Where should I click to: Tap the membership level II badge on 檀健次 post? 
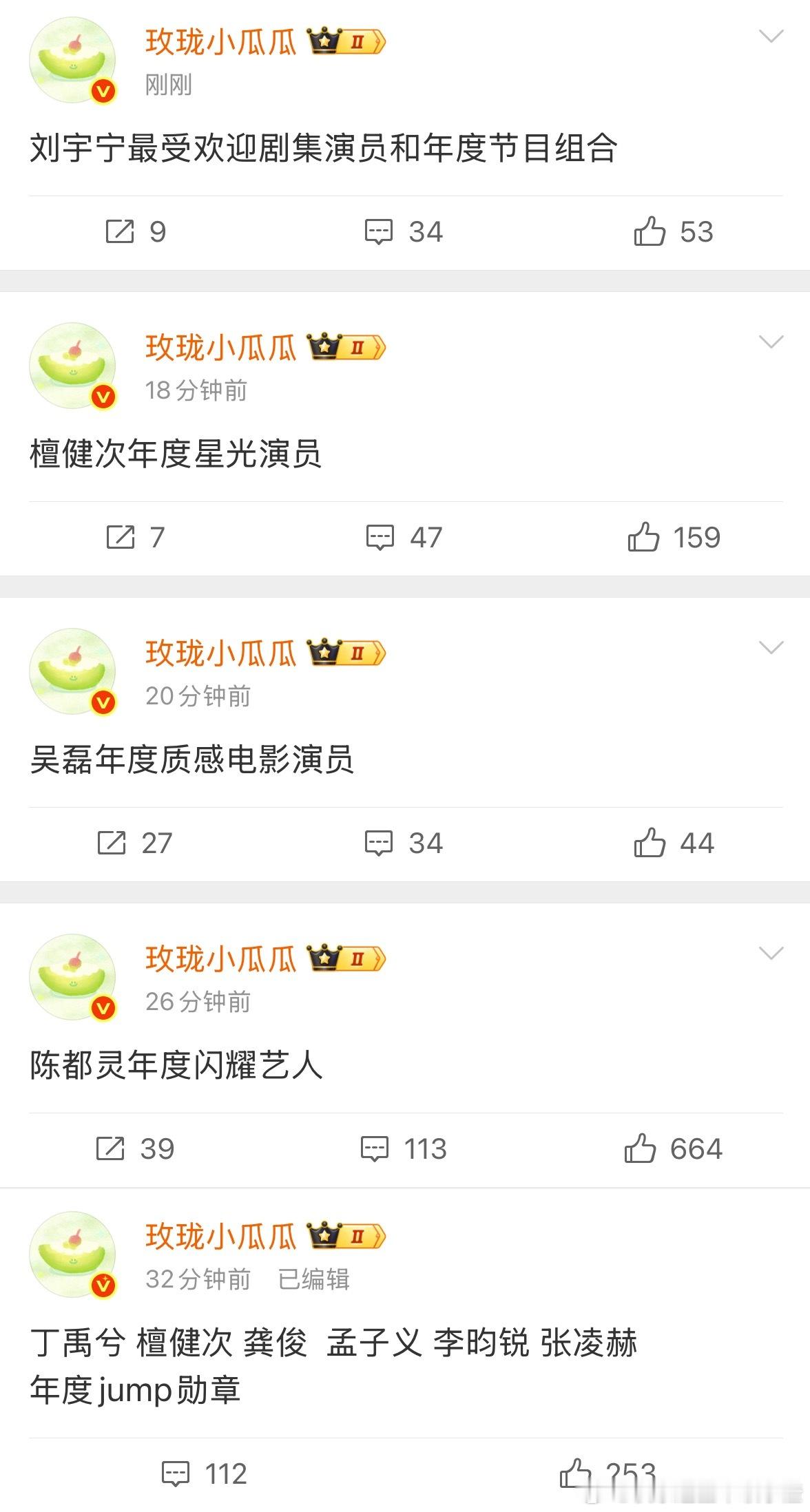357,349
